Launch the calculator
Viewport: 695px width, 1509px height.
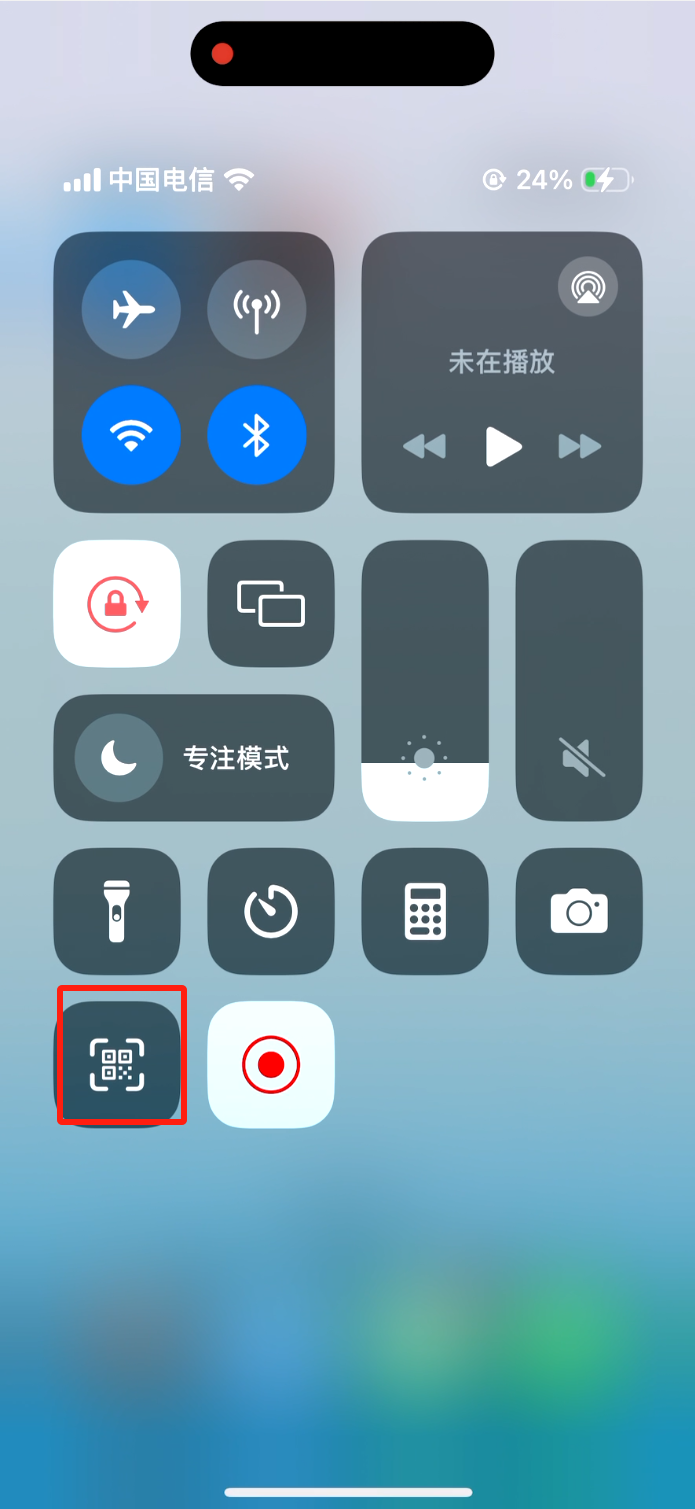[425, 911]
